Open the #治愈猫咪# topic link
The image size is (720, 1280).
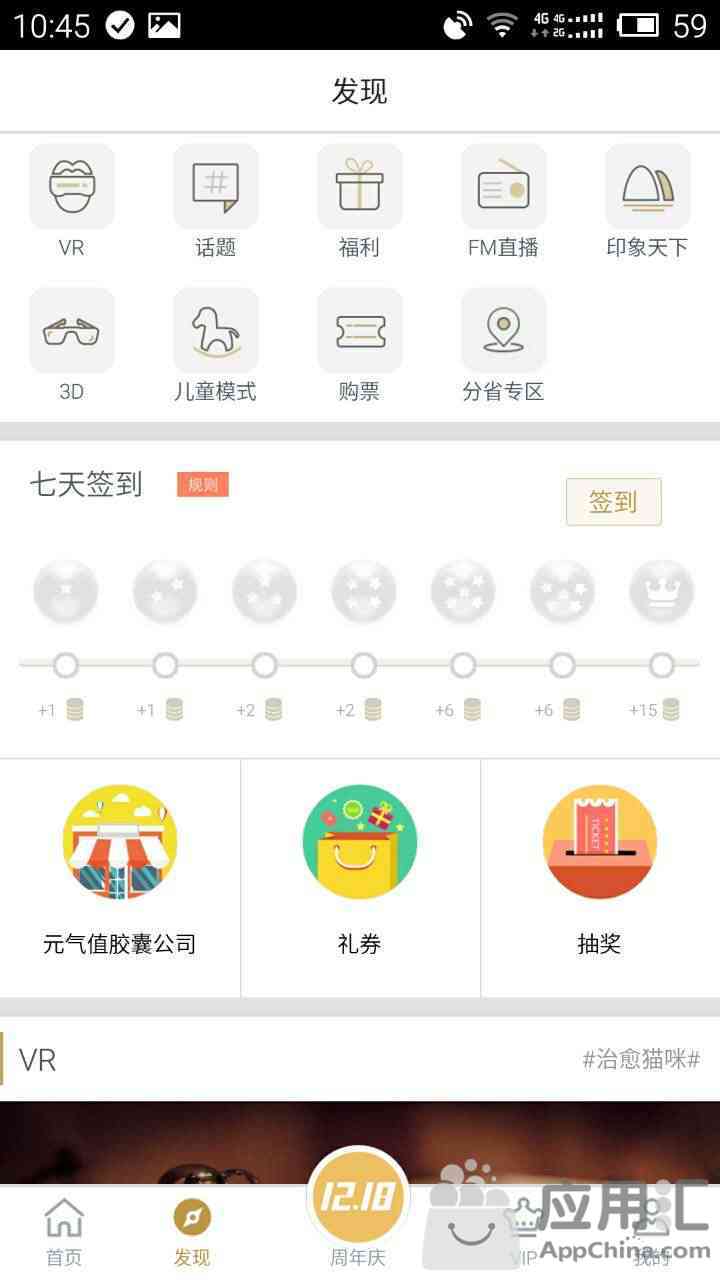pos(641,1060)
